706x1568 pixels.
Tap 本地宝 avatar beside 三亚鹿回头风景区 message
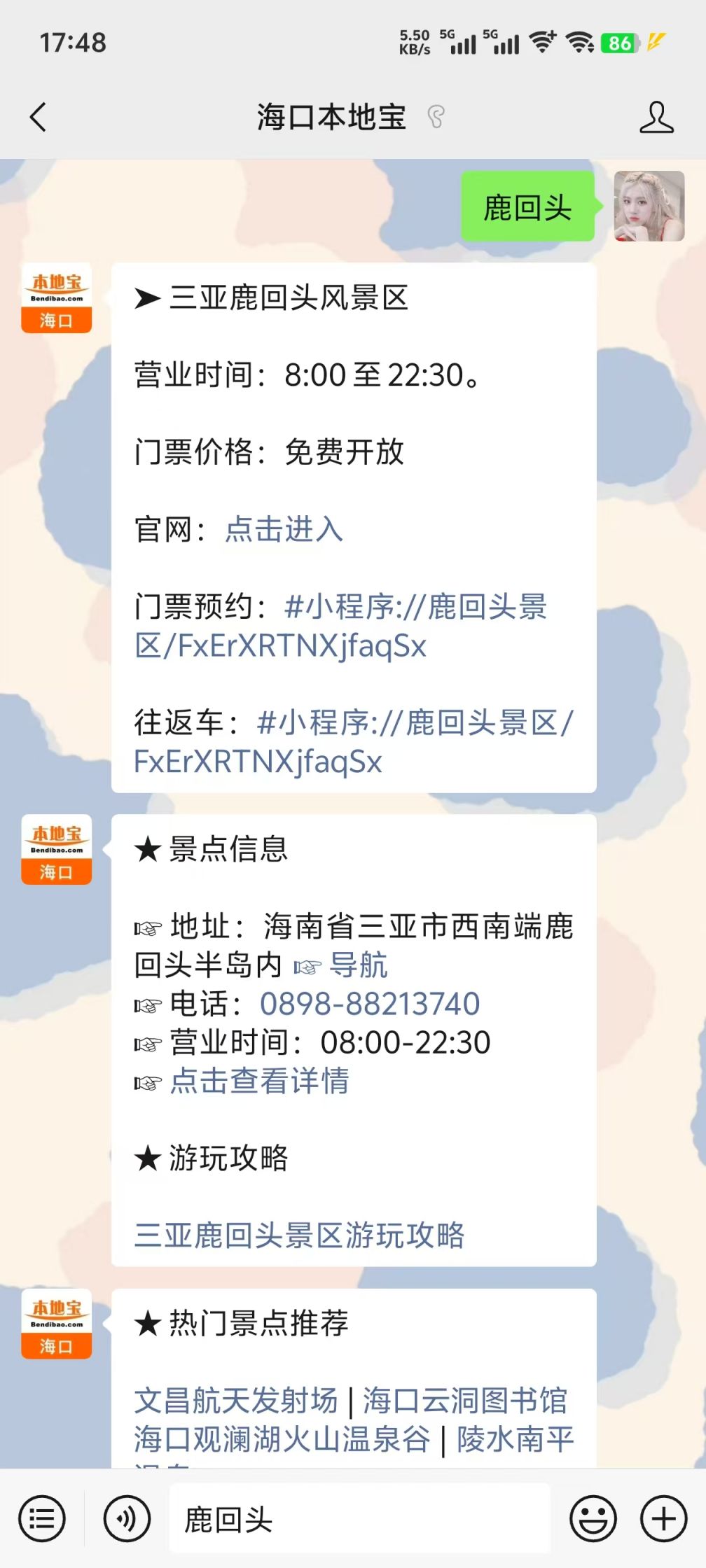pos(57,298)
